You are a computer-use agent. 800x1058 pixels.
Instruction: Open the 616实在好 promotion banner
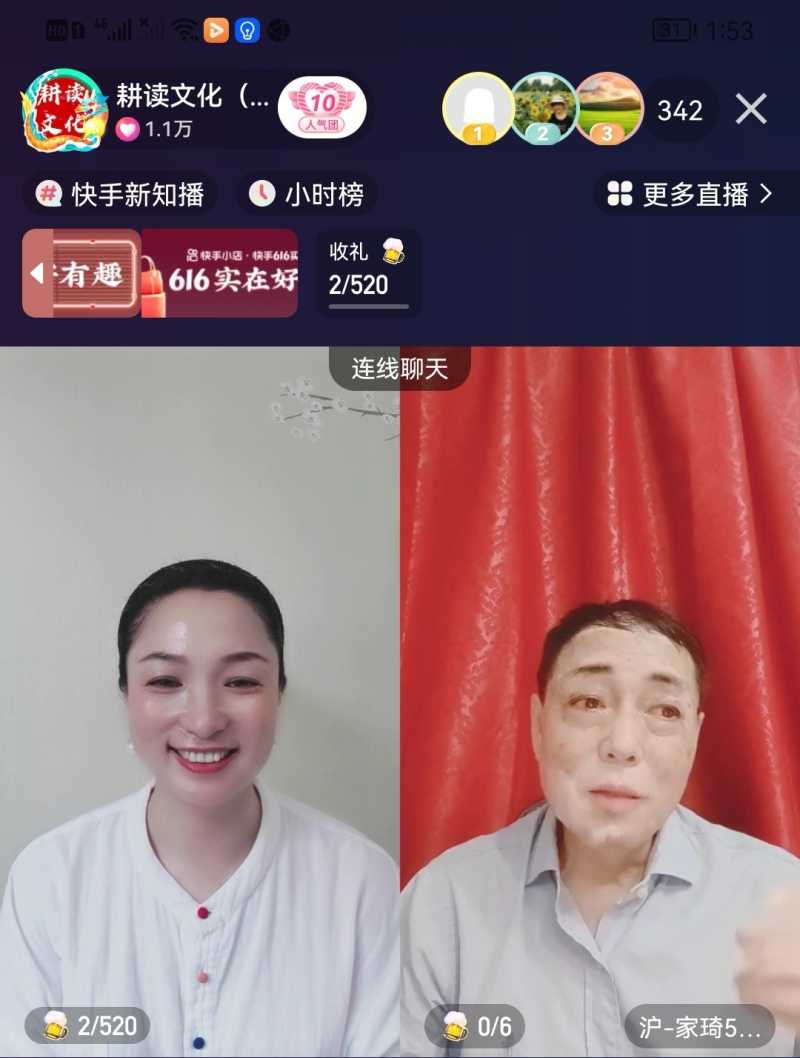tap(220, 273)
